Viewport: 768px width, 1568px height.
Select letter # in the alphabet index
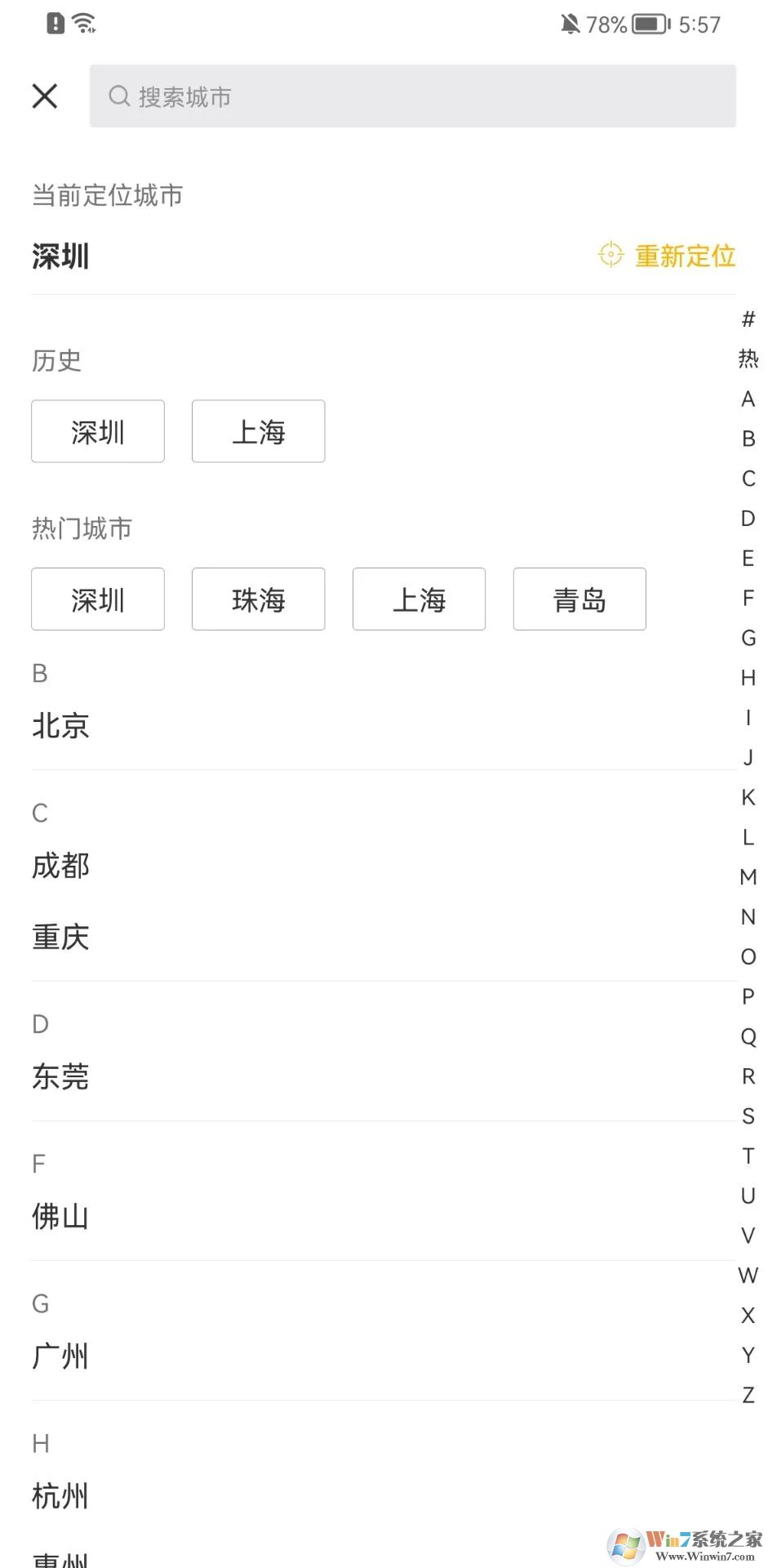point(747,319)
